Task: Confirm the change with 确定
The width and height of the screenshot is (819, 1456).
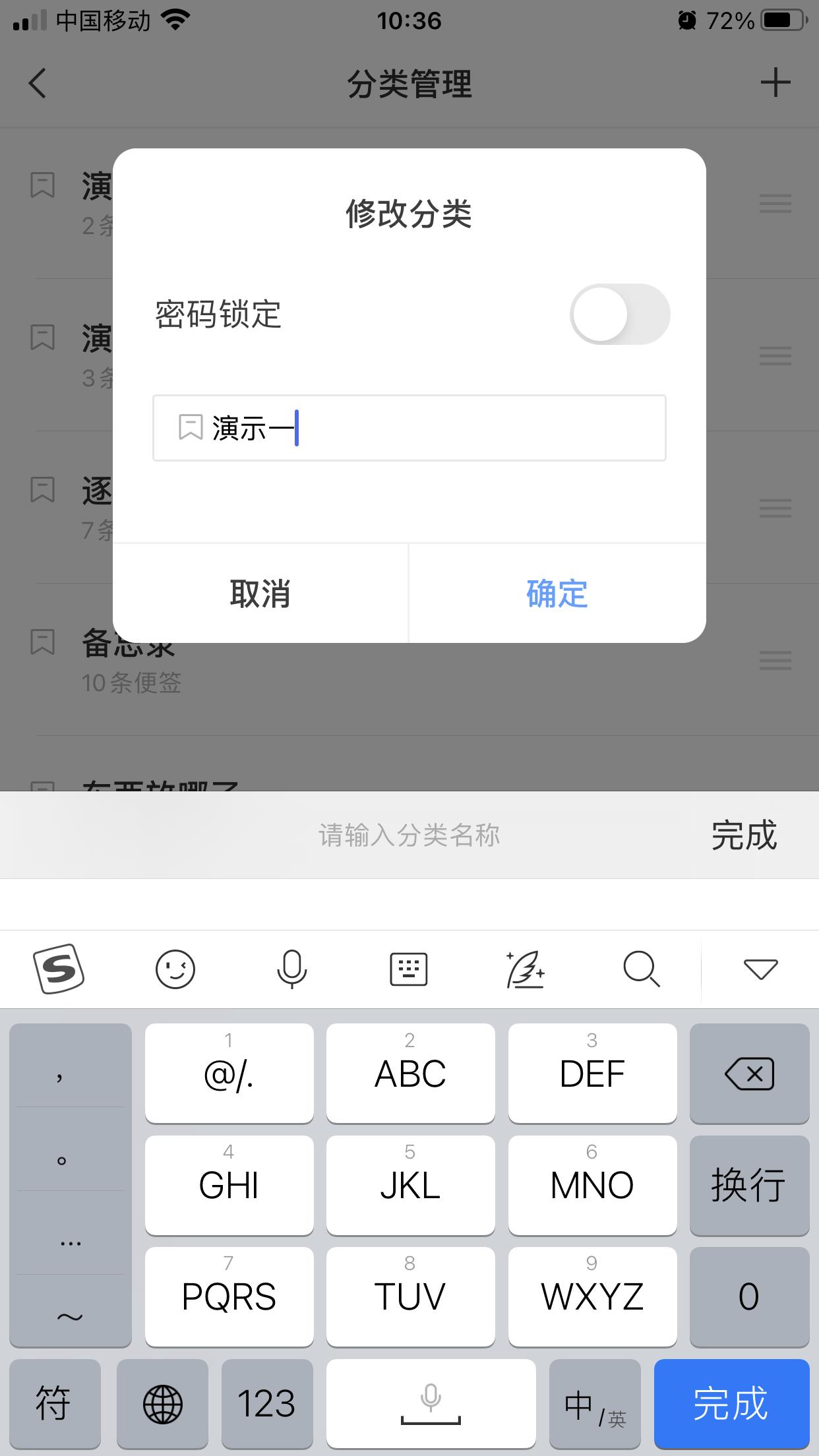Action: pyautogui.click(x=557, y=593)
